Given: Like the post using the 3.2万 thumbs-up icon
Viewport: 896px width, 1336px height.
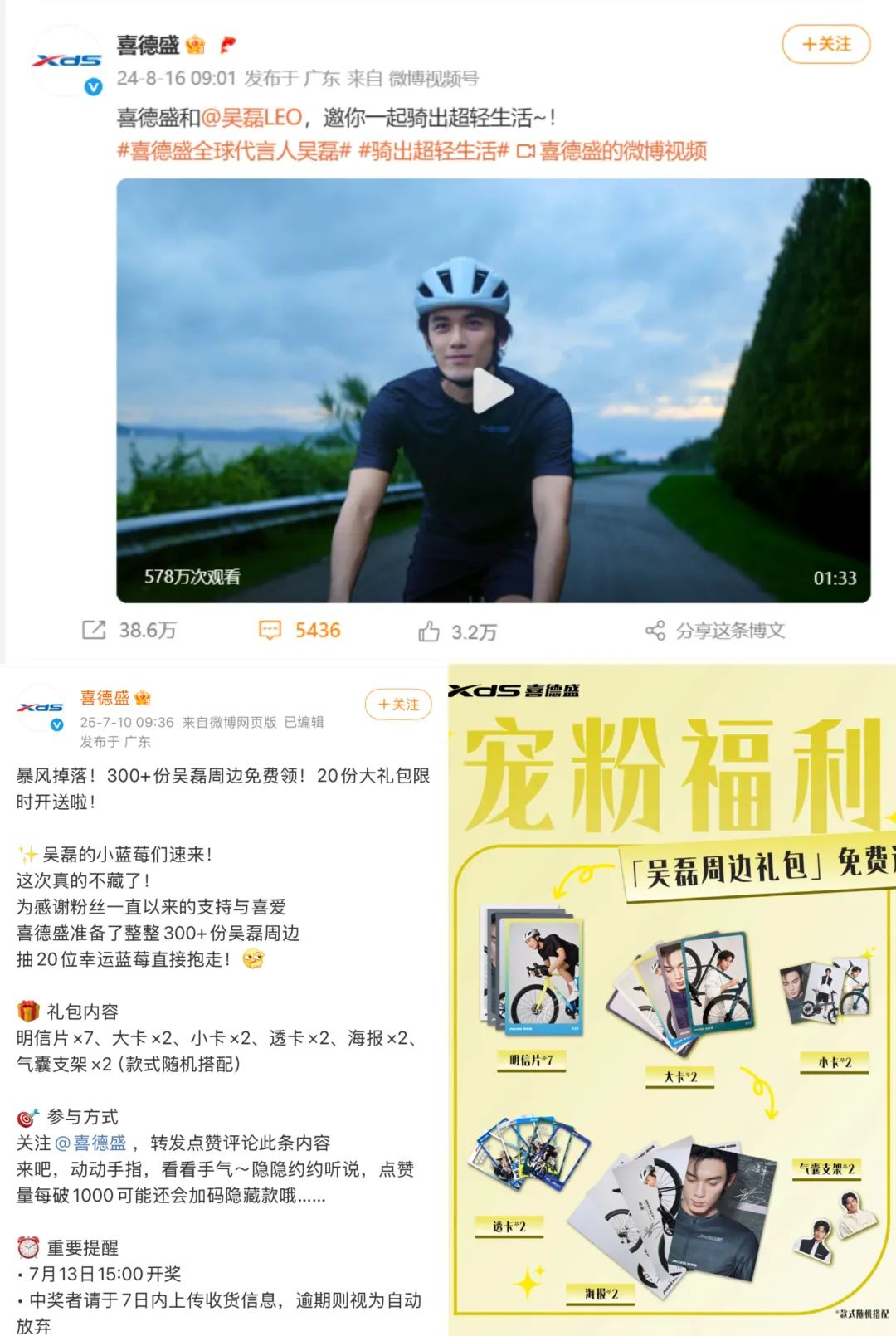Looking at the screenshot, I should [430, 631].
